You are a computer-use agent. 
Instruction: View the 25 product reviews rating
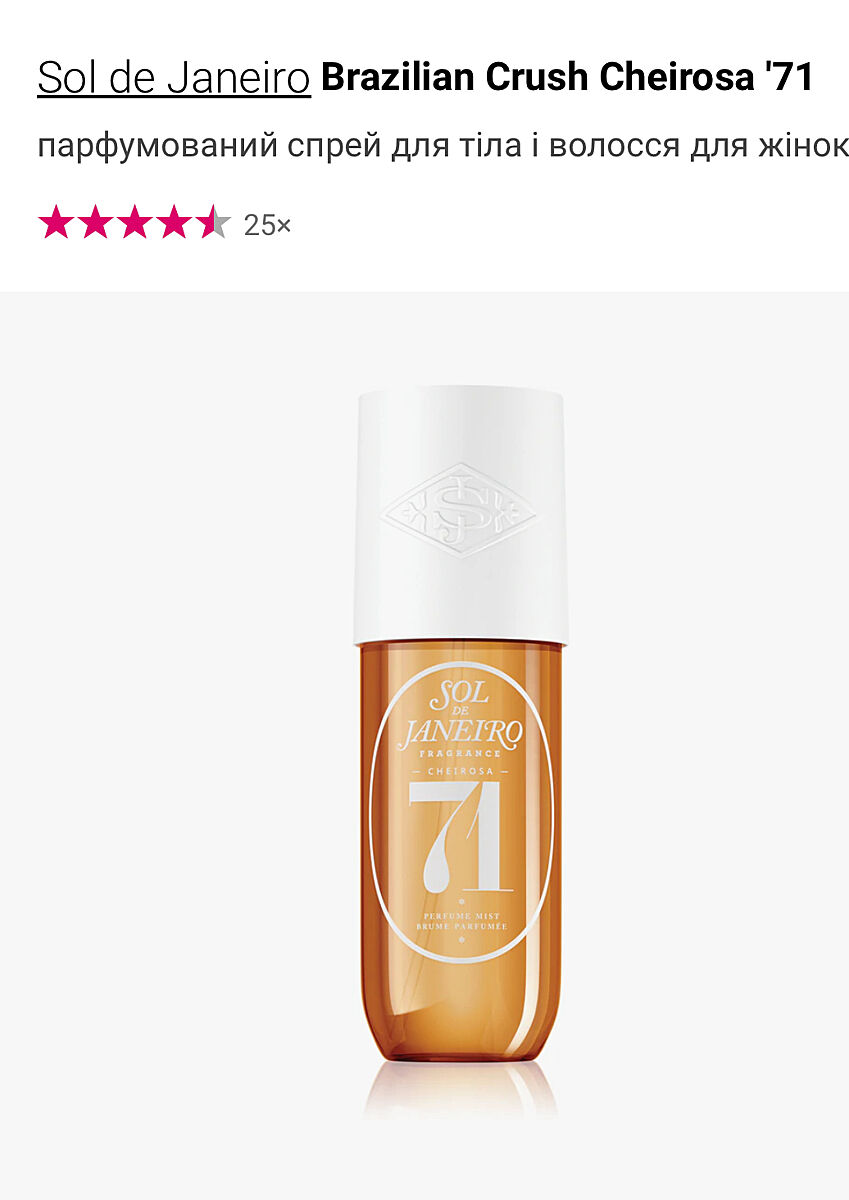click(x=165, y=224)
